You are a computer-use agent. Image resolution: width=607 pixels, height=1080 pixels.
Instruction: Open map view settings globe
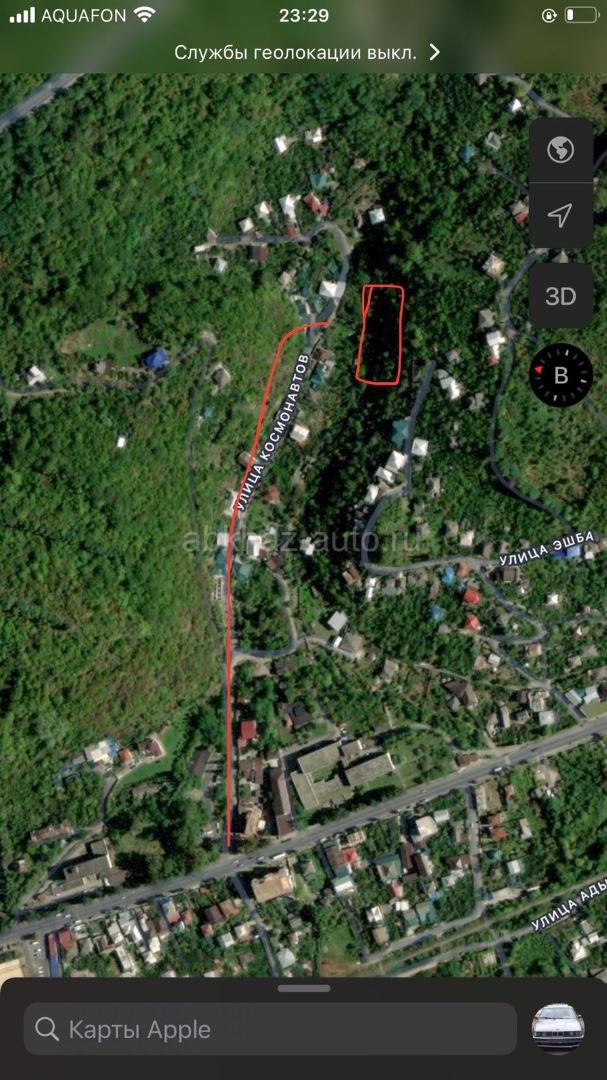[x=560, y=150]
